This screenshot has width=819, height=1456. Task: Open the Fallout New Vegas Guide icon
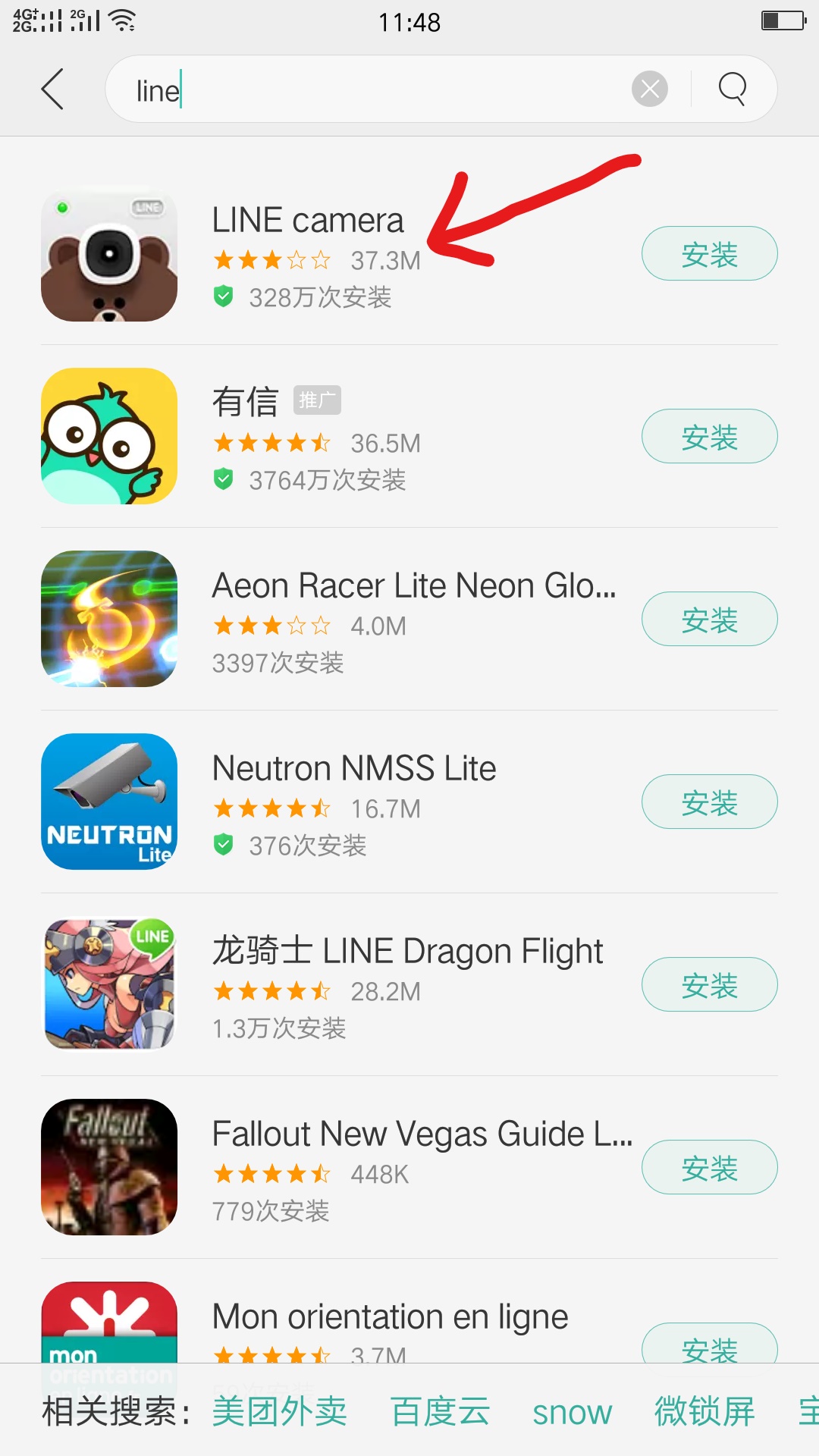109,1168
